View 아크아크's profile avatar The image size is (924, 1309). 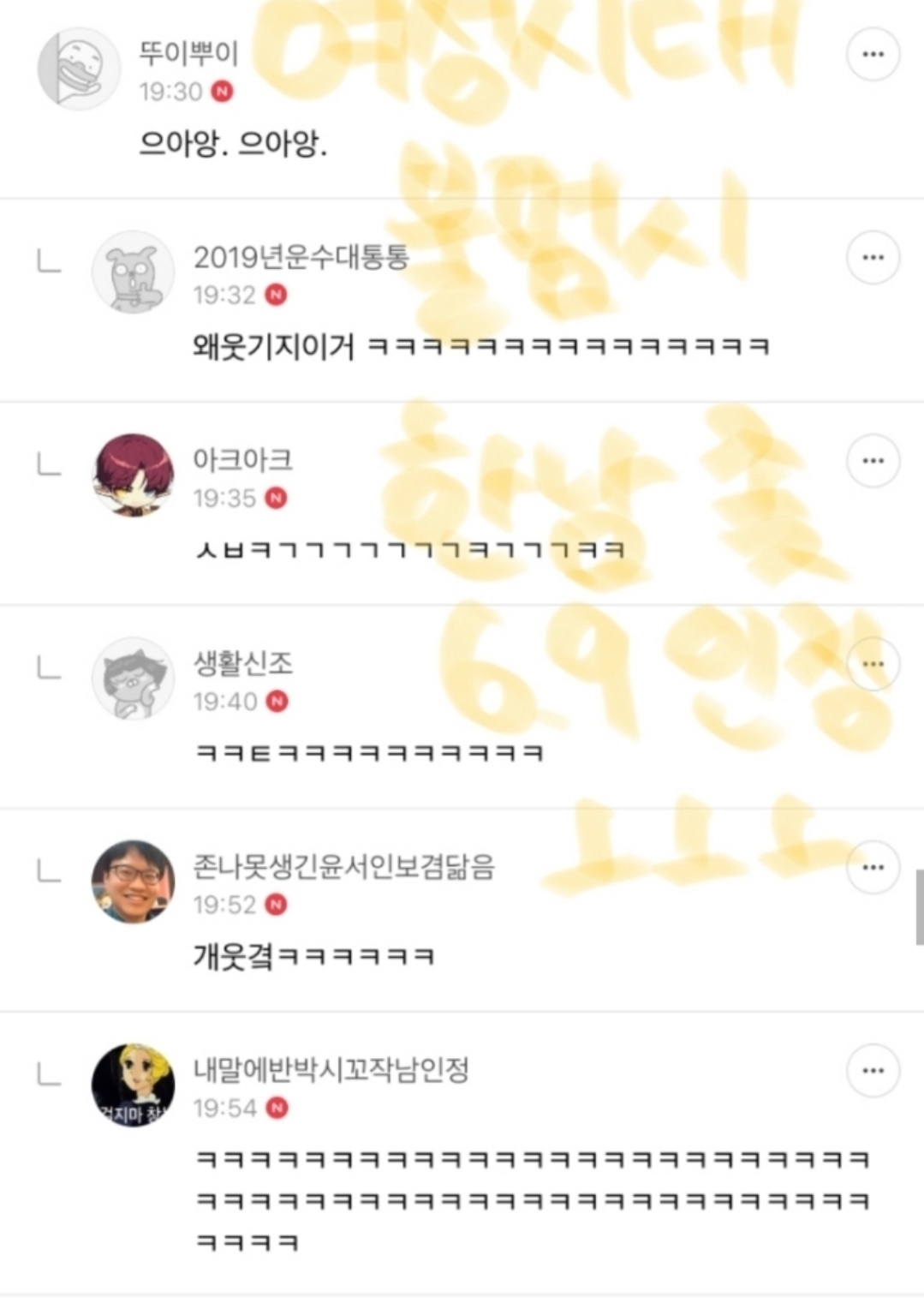pos(133,475)
